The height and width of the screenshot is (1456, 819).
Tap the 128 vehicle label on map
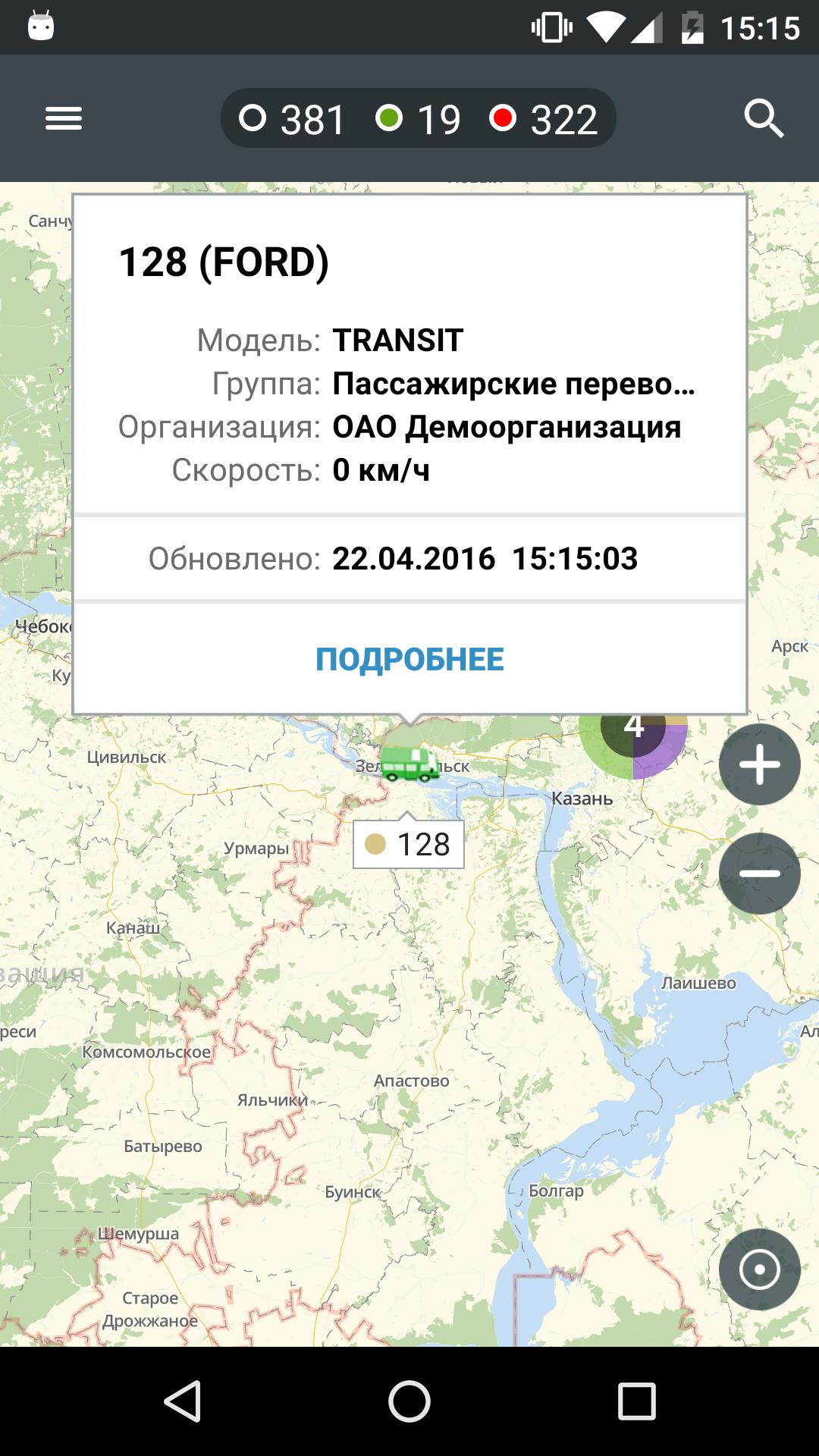pyautogui.click(x=409, y=844)
